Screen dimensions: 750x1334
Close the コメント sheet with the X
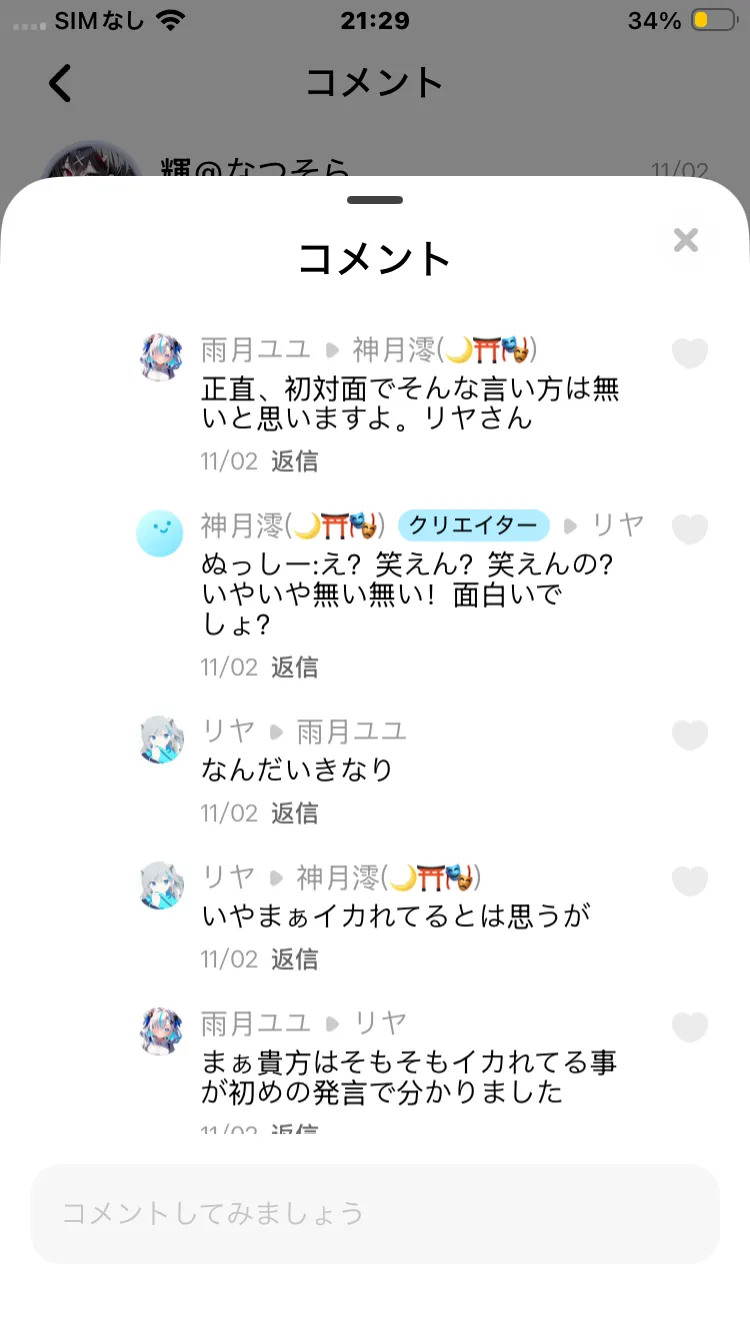tap(686, 240)
